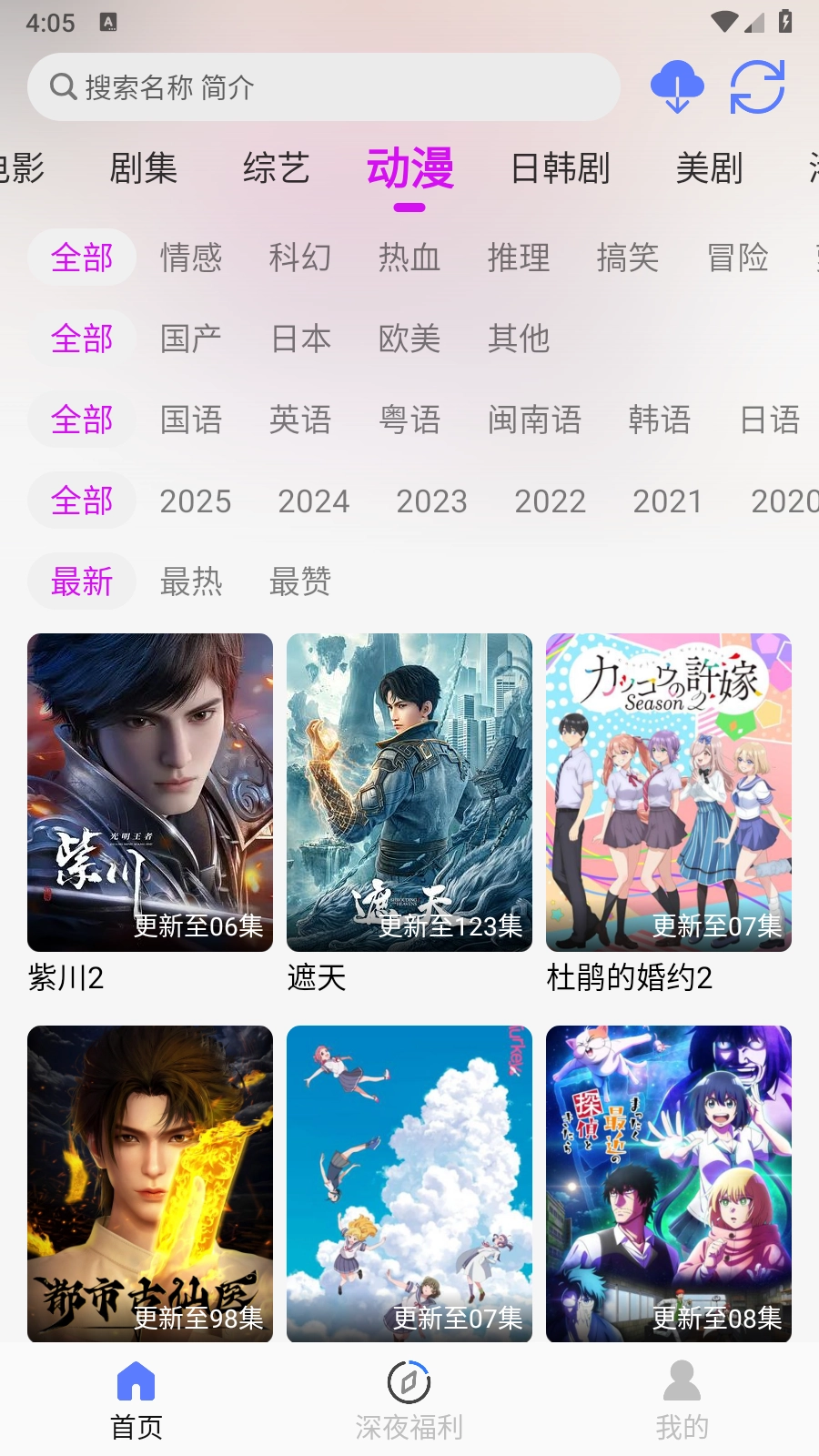
Task: Open the 杜鹃的婚约2 poster thumbnail
Action: [668, 792]
